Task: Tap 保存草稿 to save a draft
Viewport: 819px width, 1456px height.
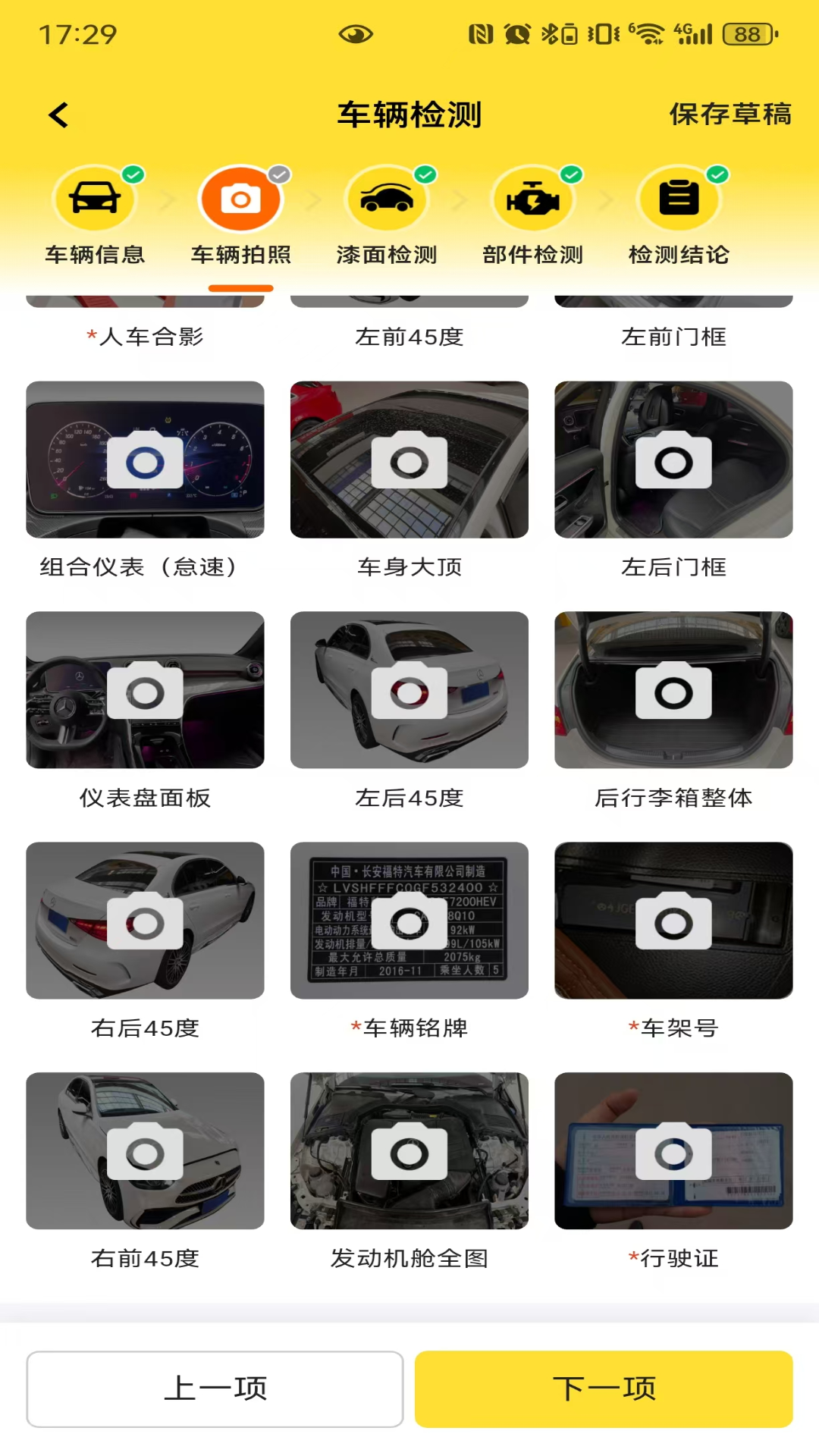Action: tap(730, 114)
